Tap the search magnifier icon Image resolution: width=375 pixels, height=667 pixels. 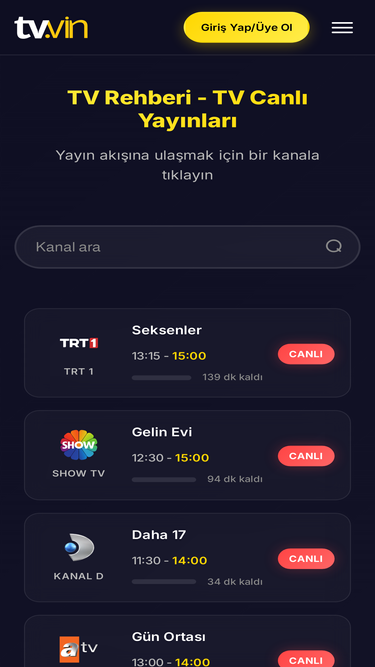(x=334, y=246)
